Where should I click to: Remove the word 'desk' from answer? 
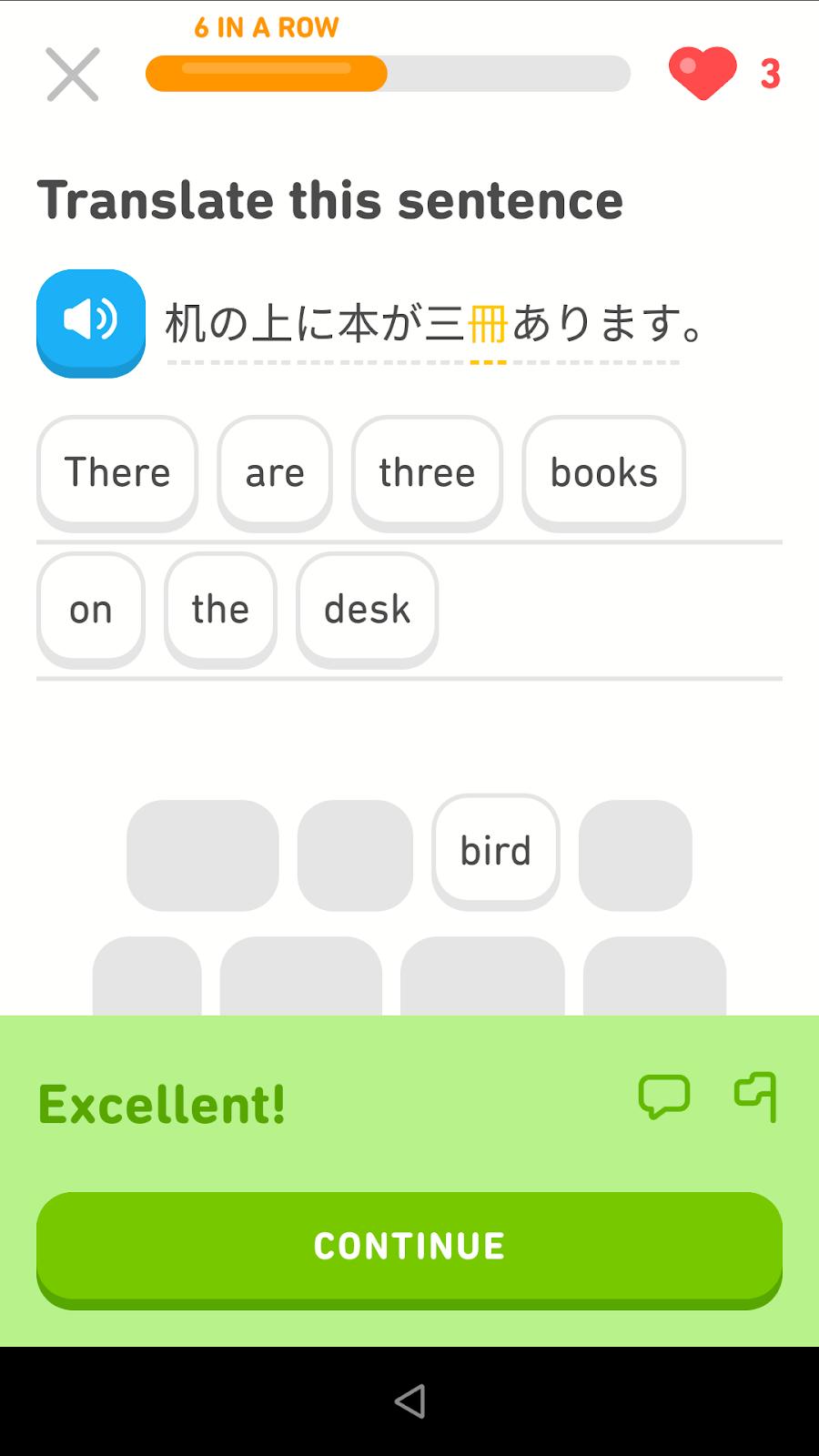[x=368, y=611]
